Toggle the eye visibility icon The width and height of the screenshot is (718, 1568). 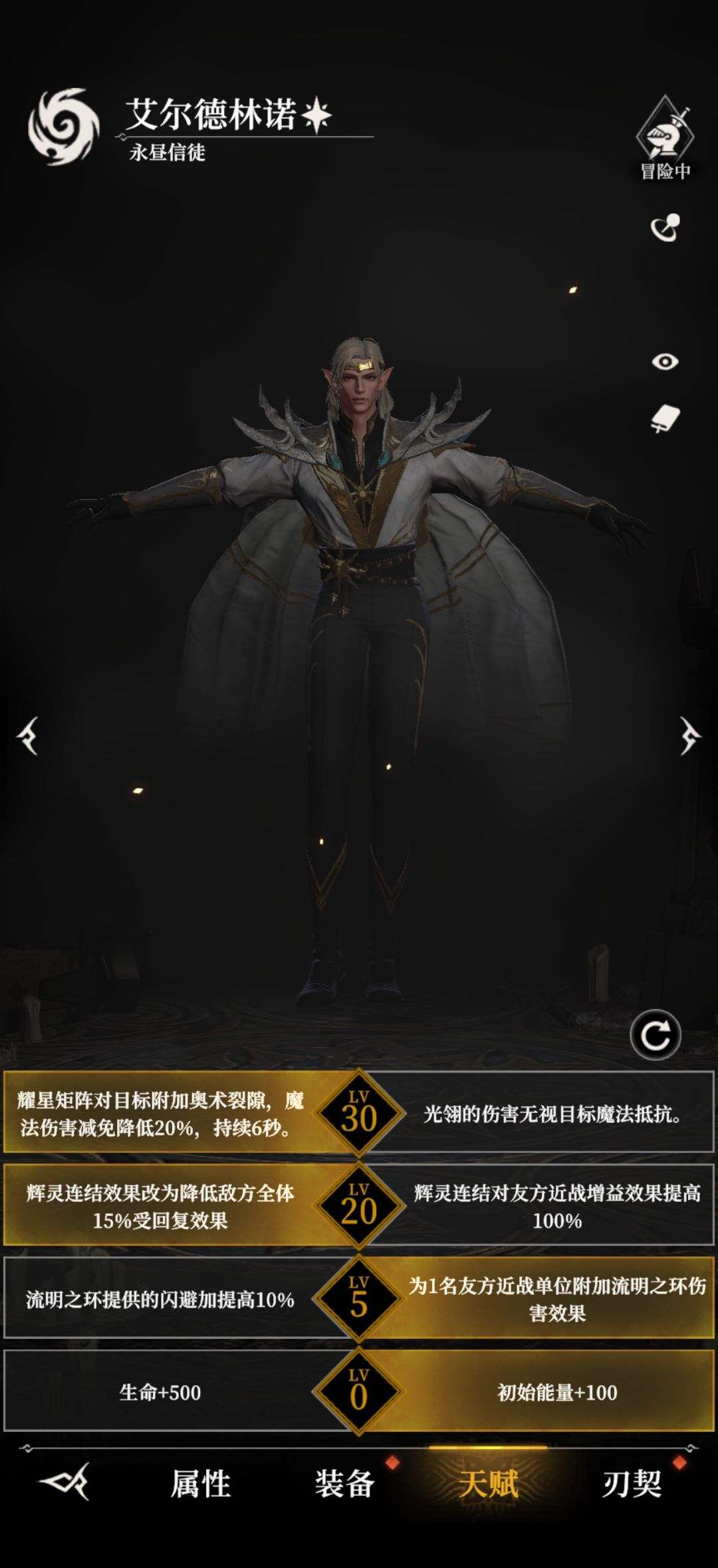pyautogui.click(x=665, y=361)
